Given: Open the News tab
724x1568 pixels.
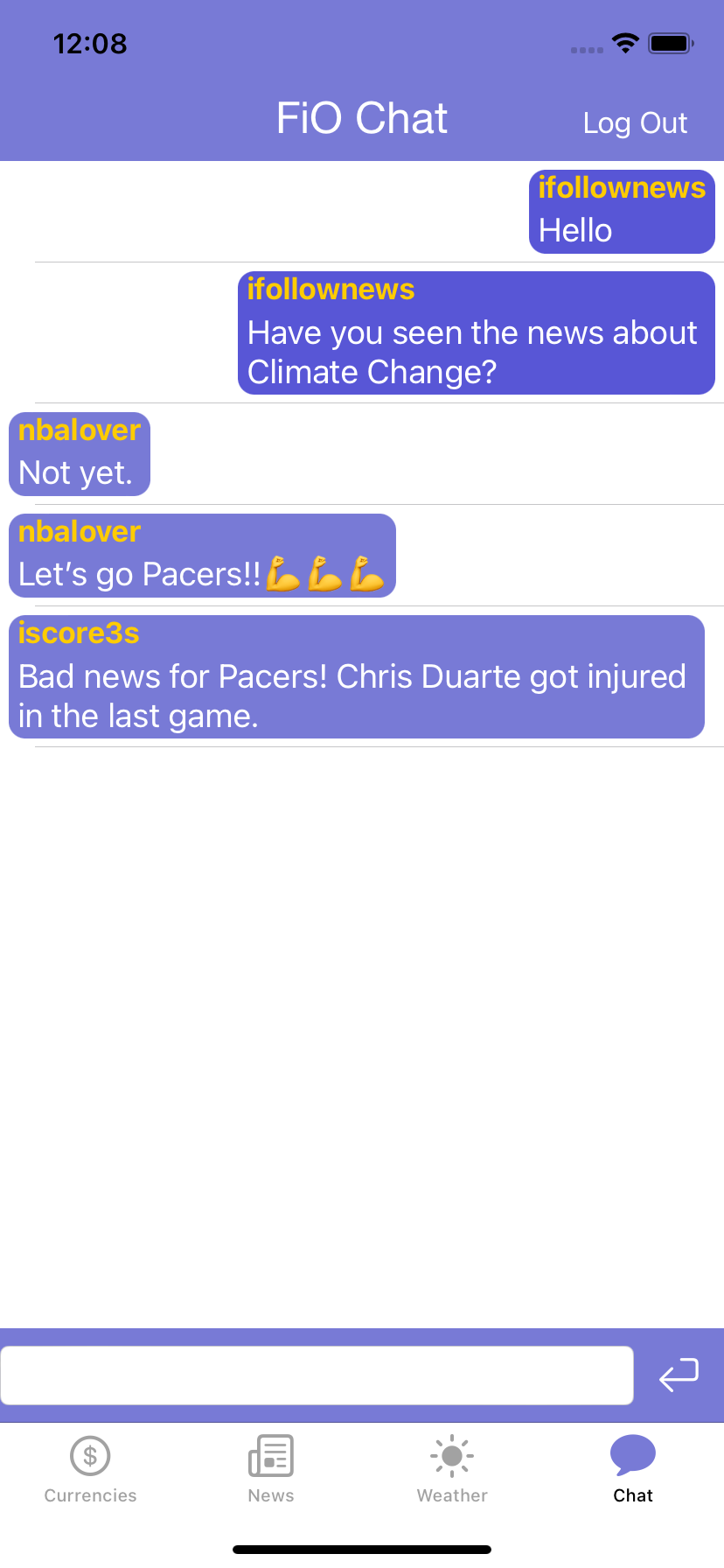Looking at the screenshot, I should 271,1469.
